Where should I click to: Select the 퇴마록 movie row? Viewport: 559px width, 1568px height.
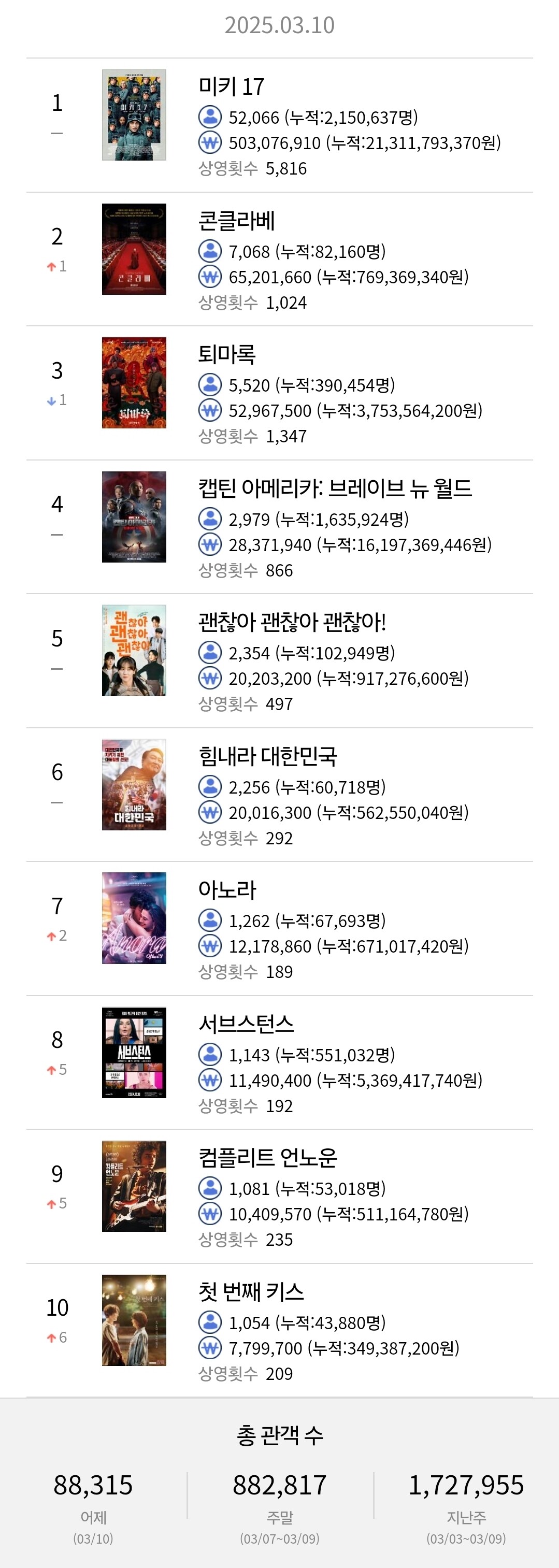[280, 393]
